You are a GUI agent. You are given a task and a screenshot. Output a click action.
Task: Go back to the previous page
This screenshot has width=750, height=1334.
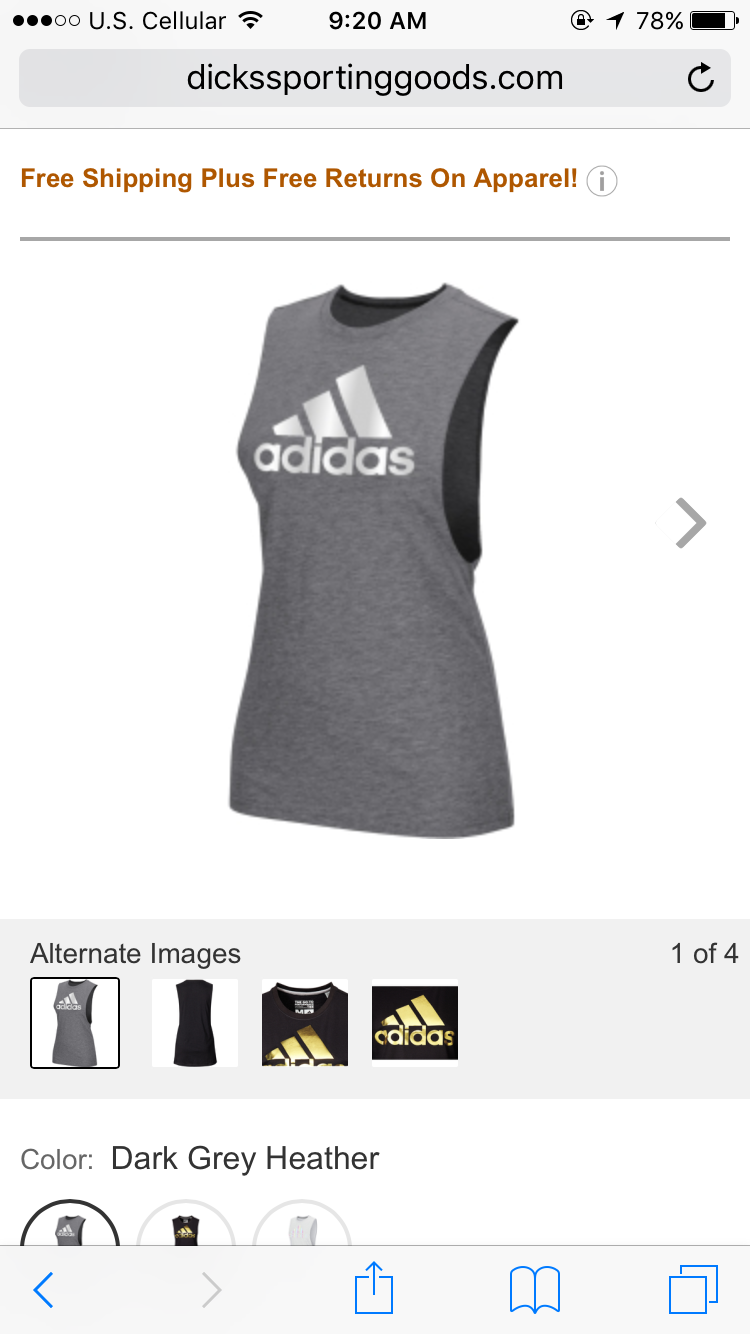coord(43,1290)
